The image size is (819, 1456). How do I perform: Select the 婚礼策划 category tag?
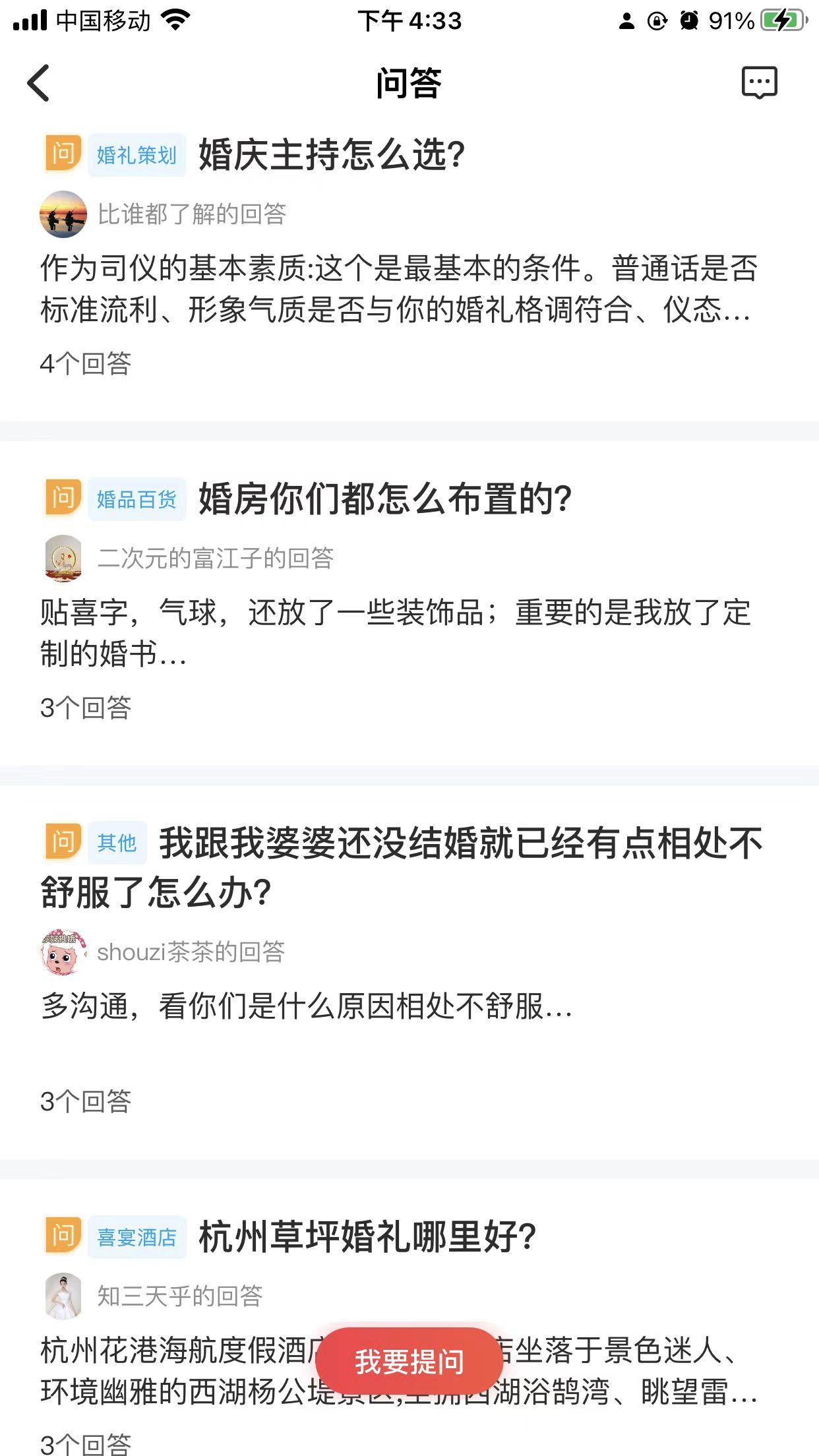tap(137, 153)
